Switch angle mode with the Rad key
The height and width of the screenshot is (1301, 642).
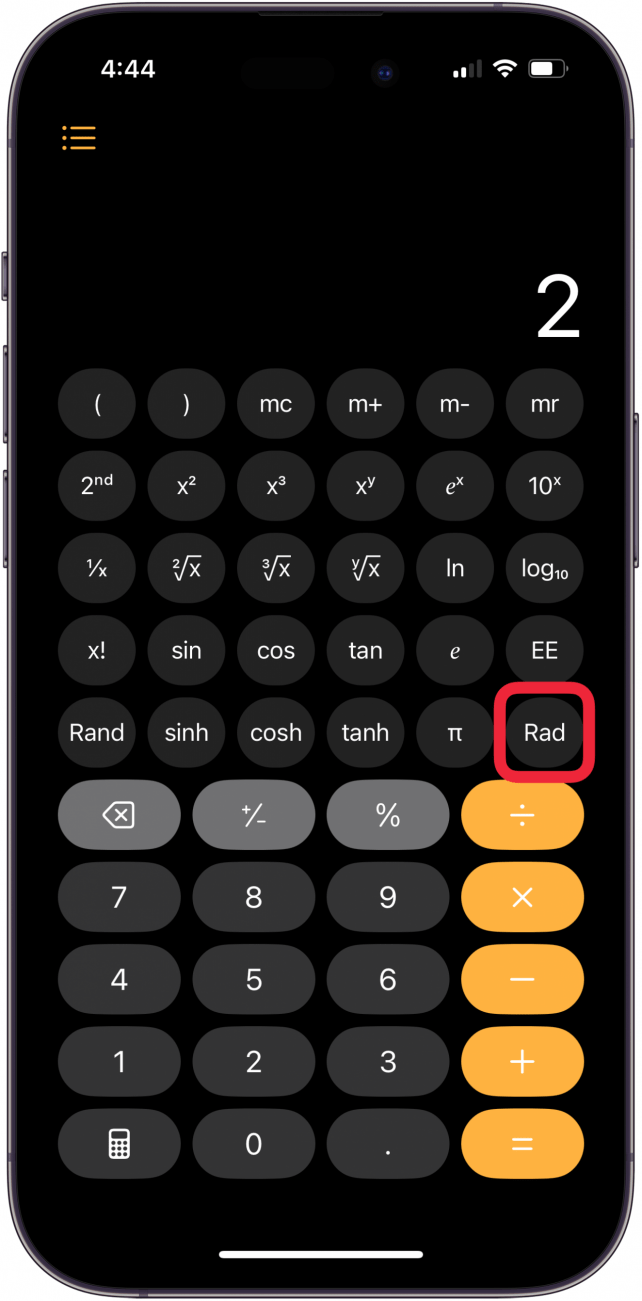click(x=544, y=732)
